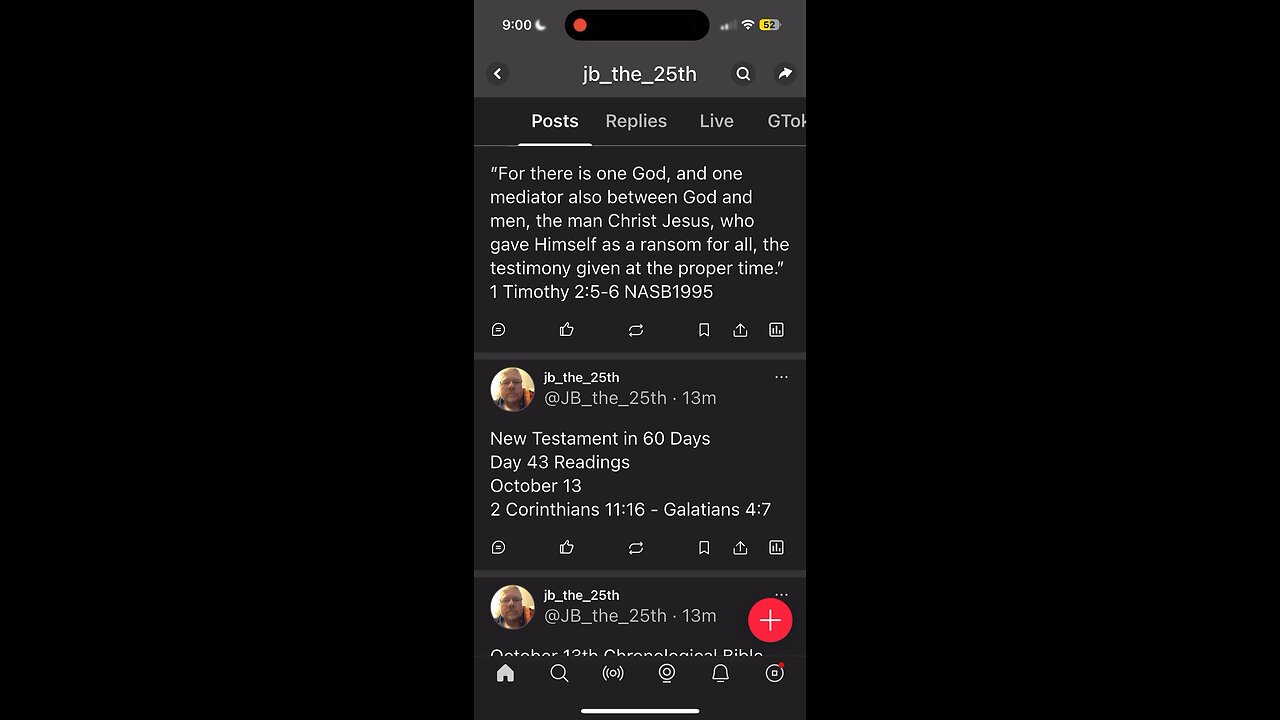
Task: Bookmark the 1 Timothy 2:5-6 post
Action: [704, 330]
